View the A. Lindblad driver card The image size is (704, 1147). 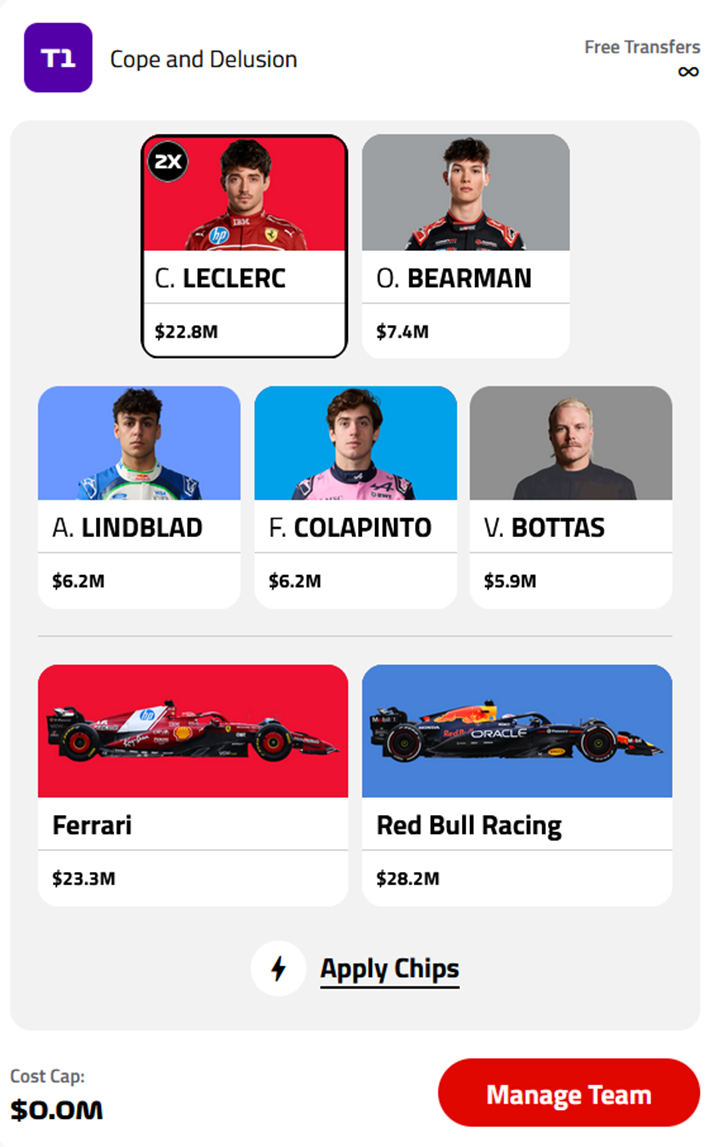[139, 497]
